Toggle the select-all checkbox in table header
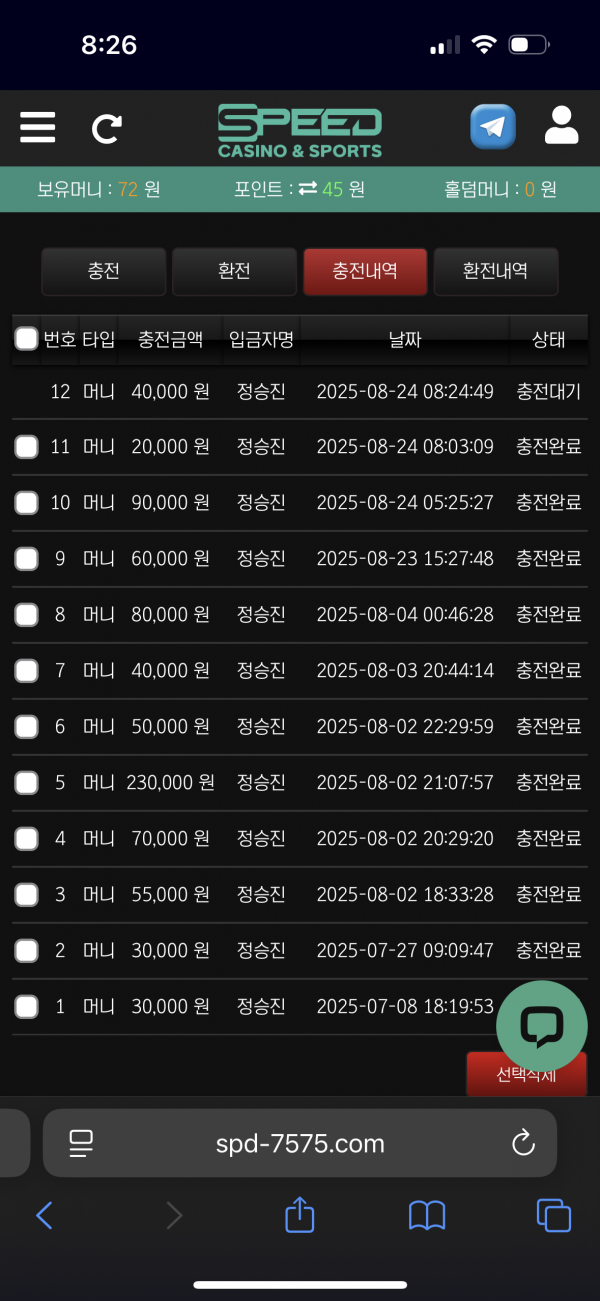The image size is (600, 1301). [27, 339]
